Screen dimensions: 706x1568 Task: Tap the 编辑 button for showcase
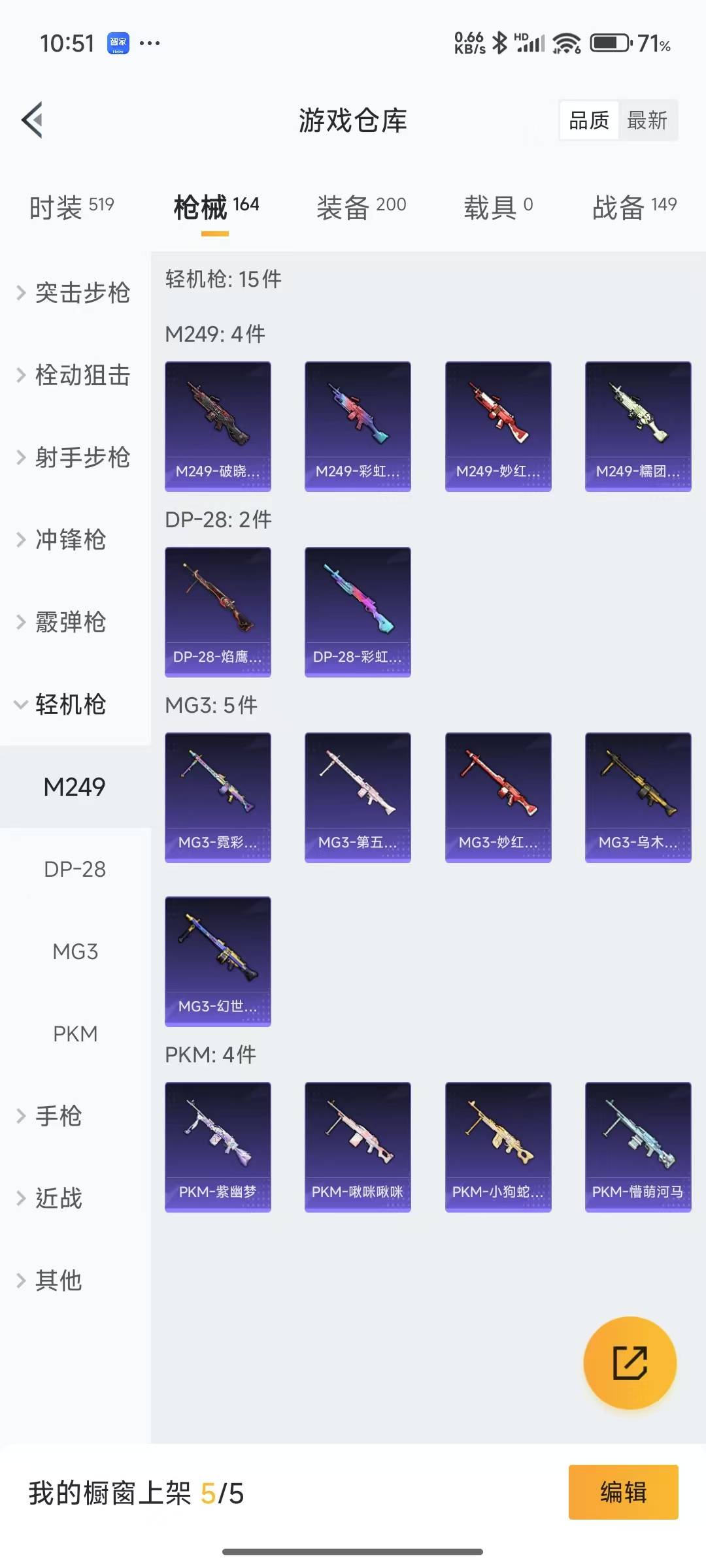point(623,1492)
